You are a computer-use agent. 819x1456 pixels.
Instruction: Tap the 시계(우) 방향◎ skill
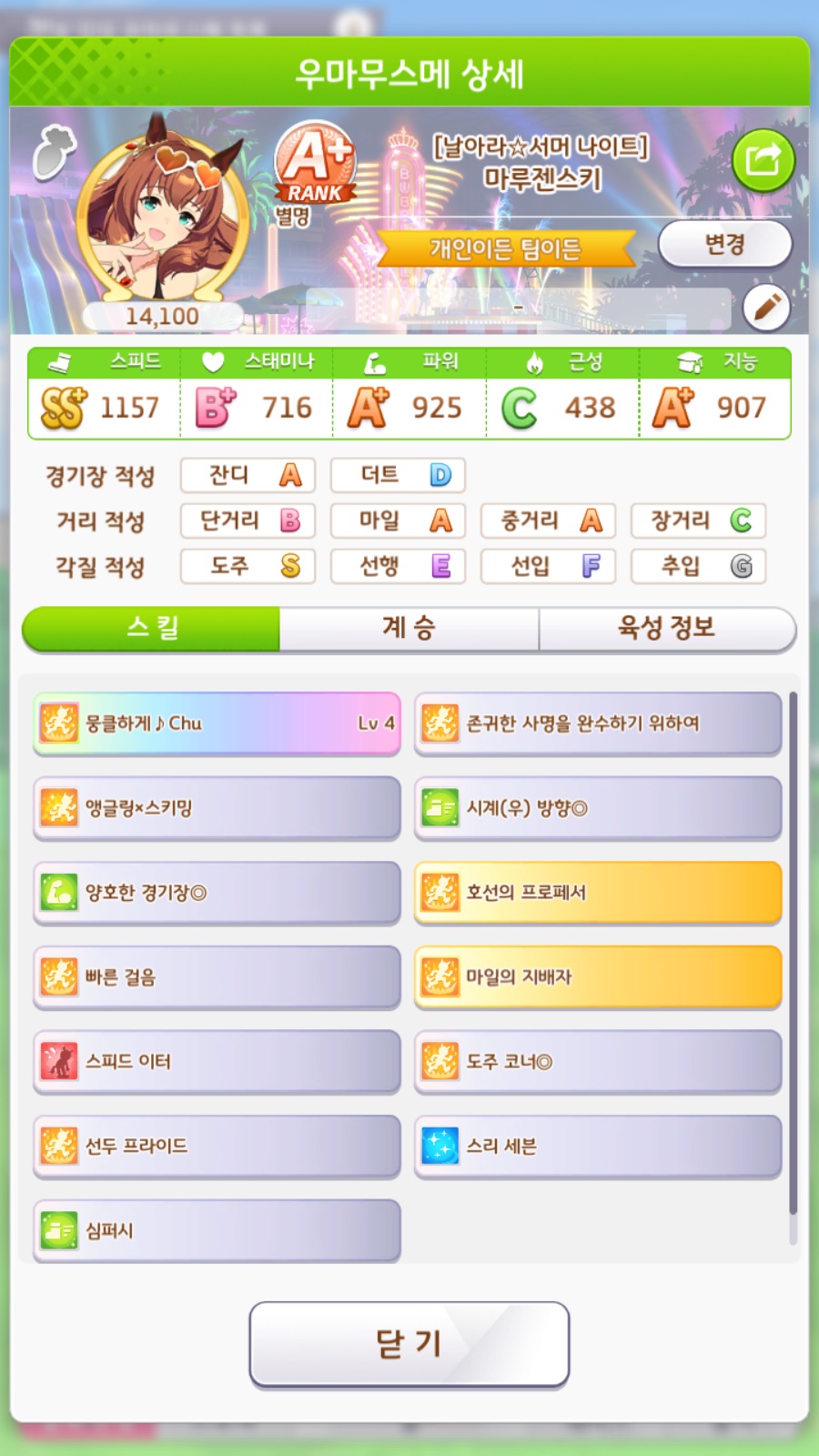coord(598,808)
